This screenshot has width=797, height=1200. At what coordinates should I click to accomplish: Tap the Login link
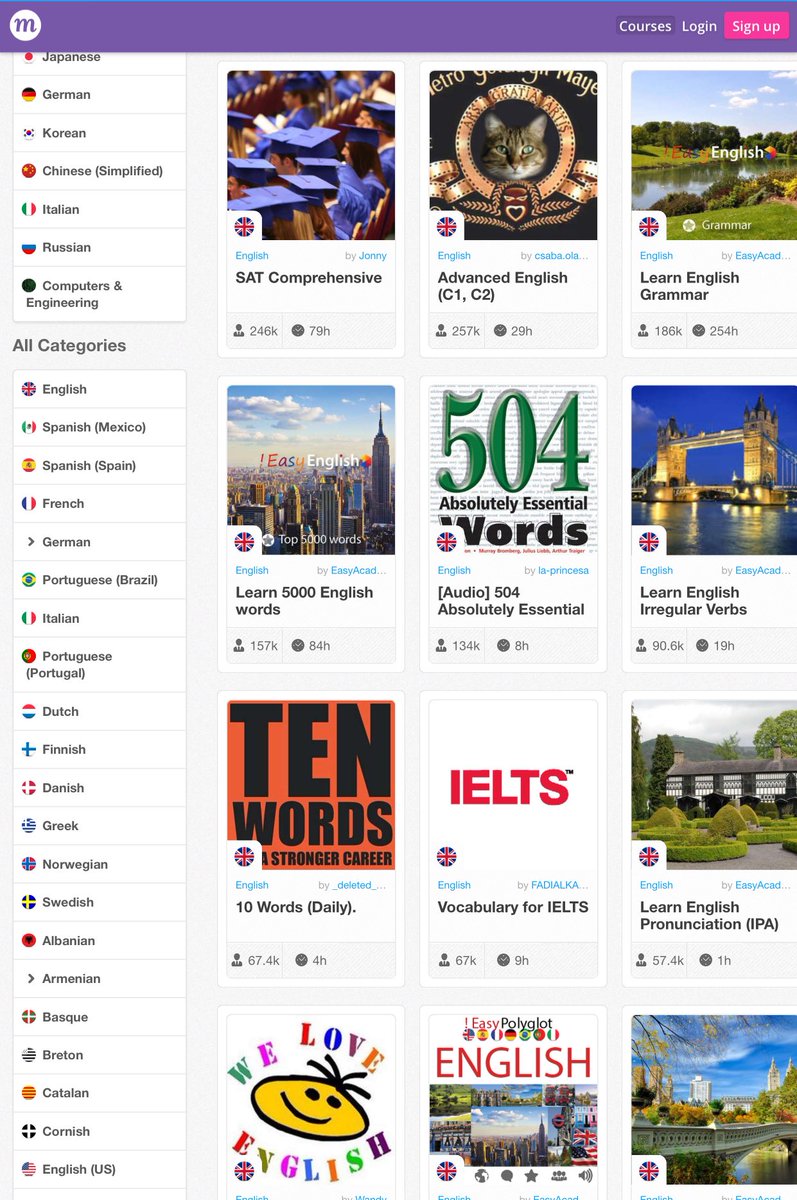699,26
